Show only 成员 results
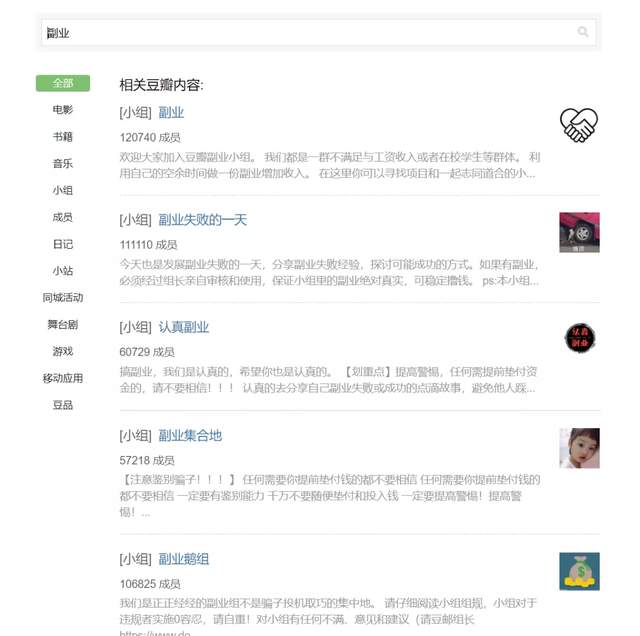This screenshot has width=640, height=636. (x=63, y=217)
